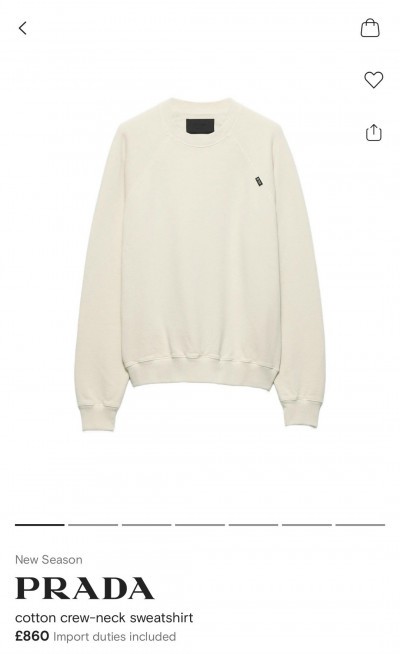Open the sweatshirt product image
The width and height of the screenshot is (400, 654).
point(200,262)
